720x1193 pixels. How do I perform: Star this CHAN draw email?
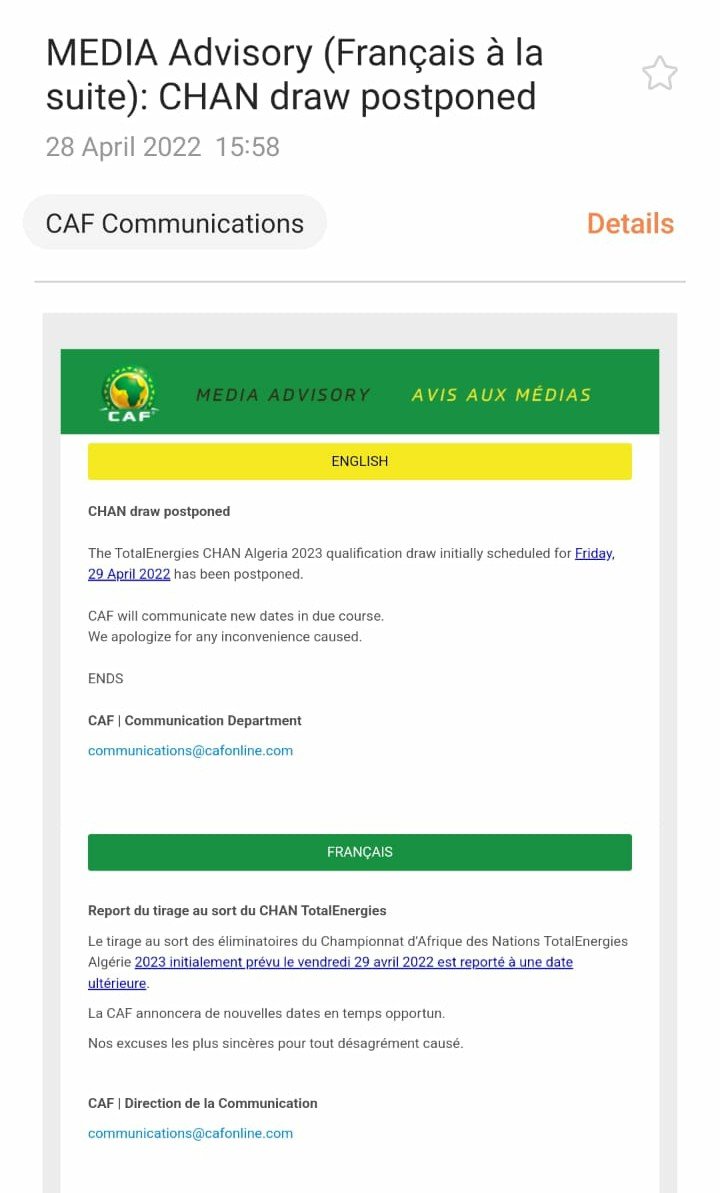[x=659, y=74]
